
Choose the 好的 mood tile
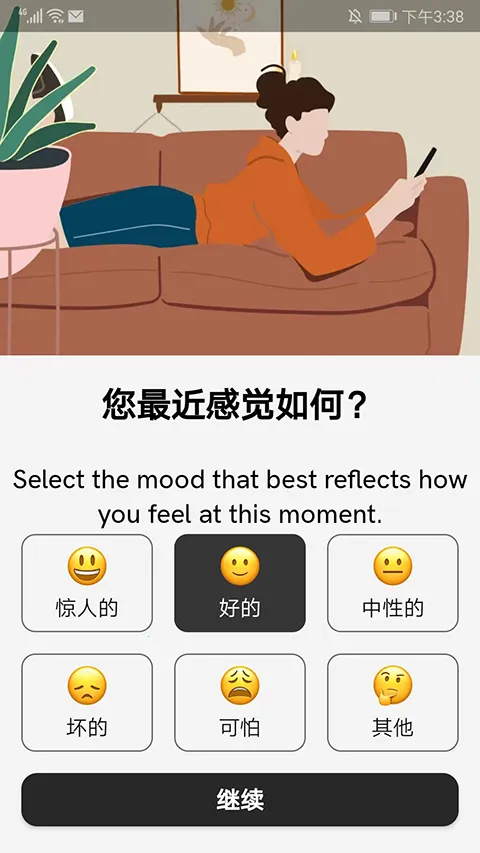240,583
